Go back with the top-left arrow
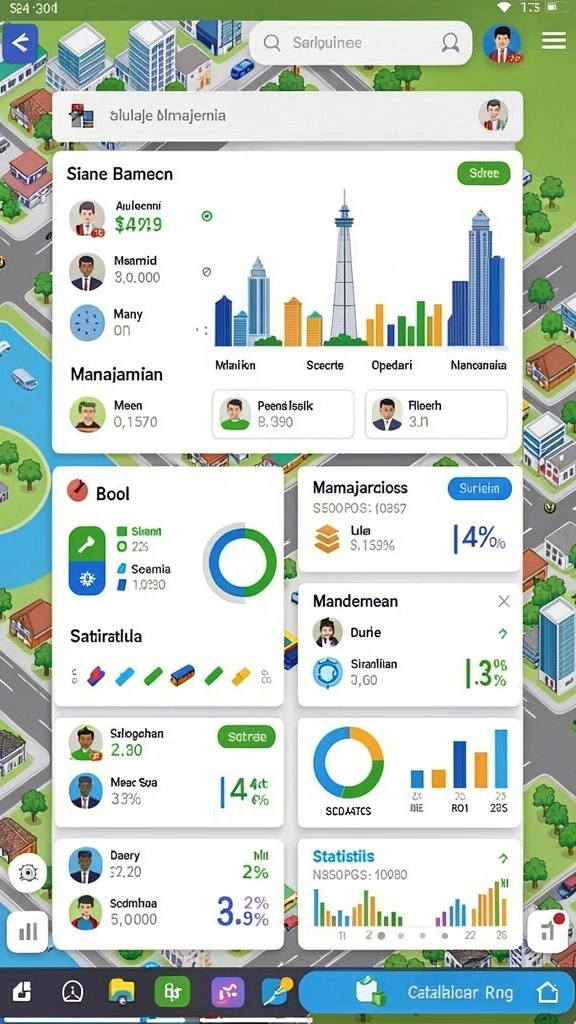Viewport: 576px width, 1024px height. coord(20,43)
